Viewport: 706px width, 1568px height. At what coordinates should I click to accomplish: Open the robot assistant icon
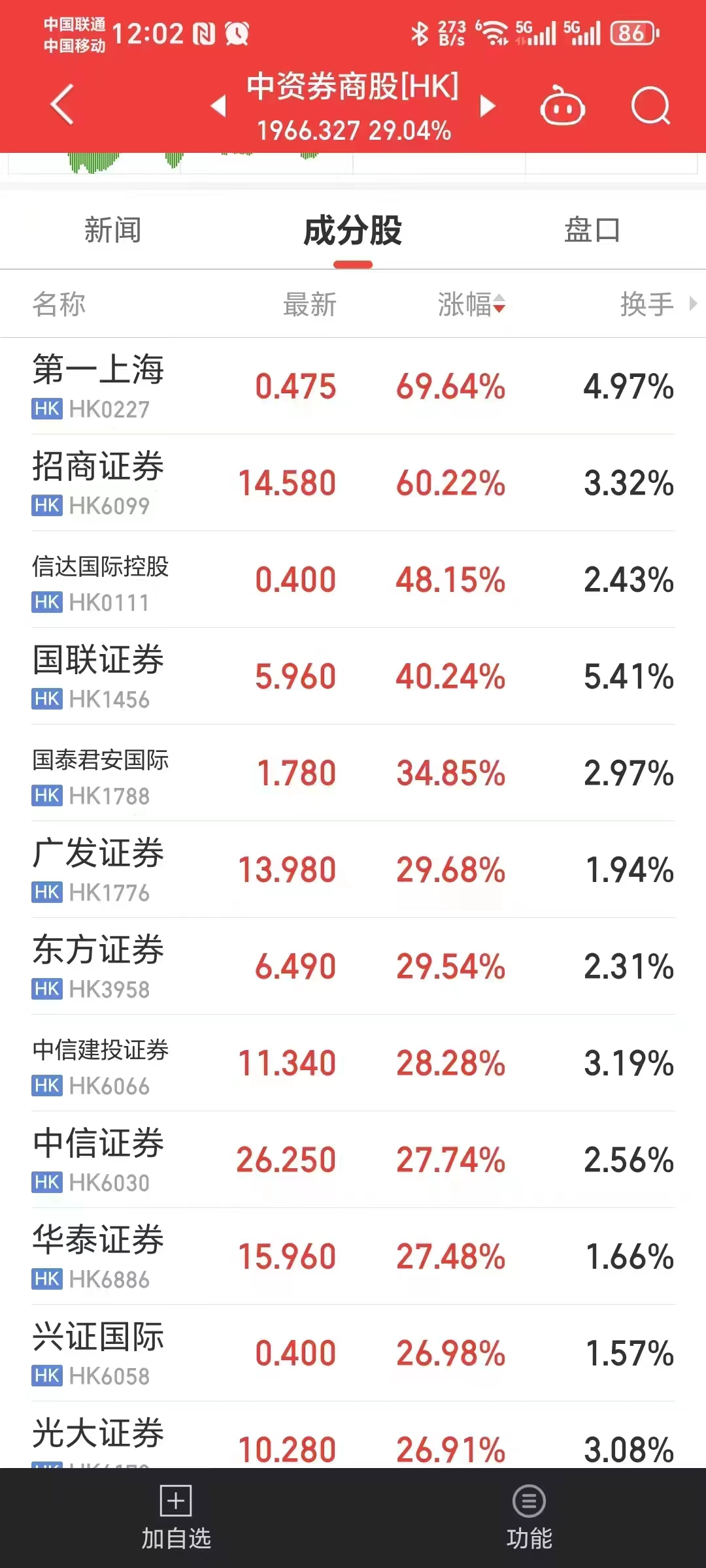point(562,106)
